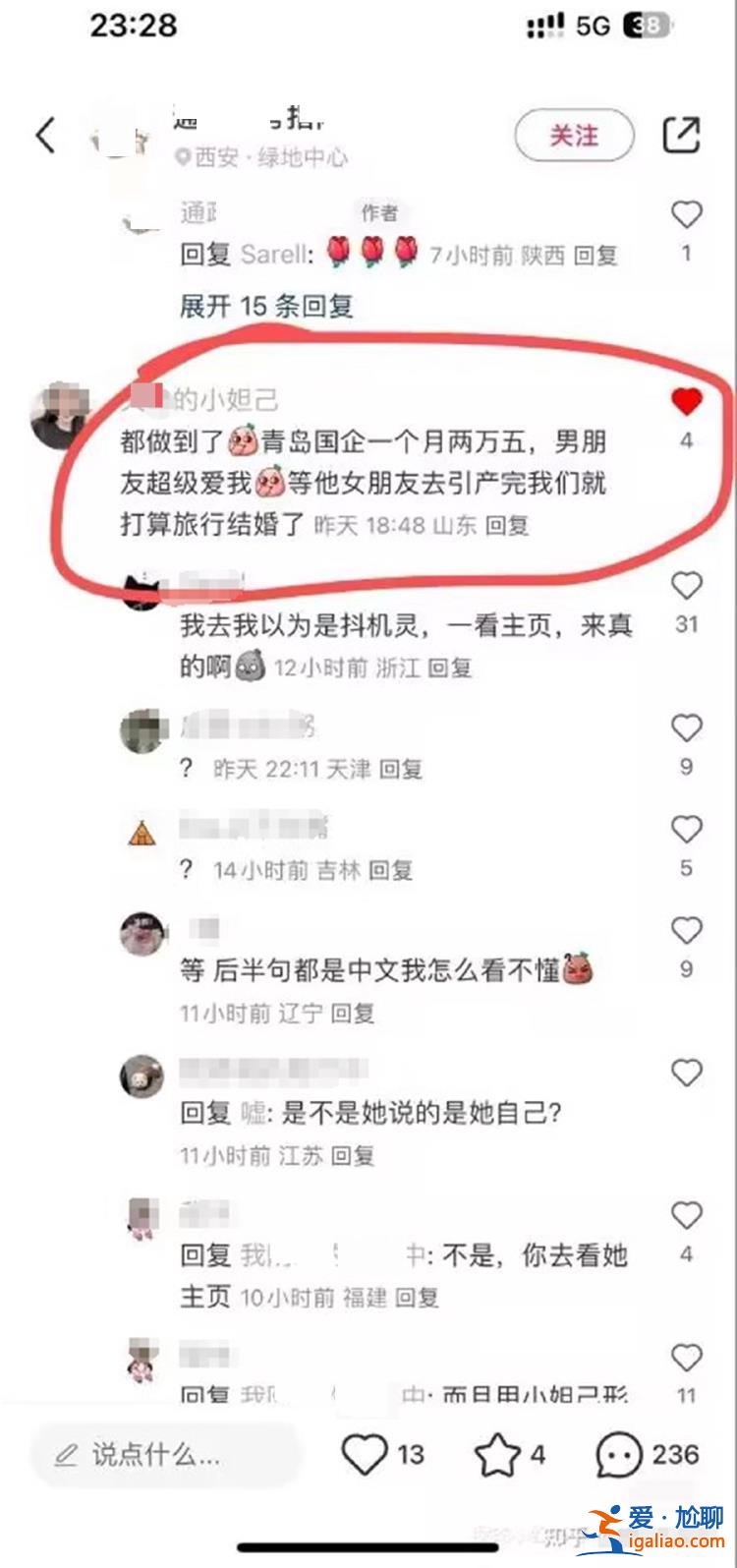Follow the author with the 关注 button

pos(574,136)
